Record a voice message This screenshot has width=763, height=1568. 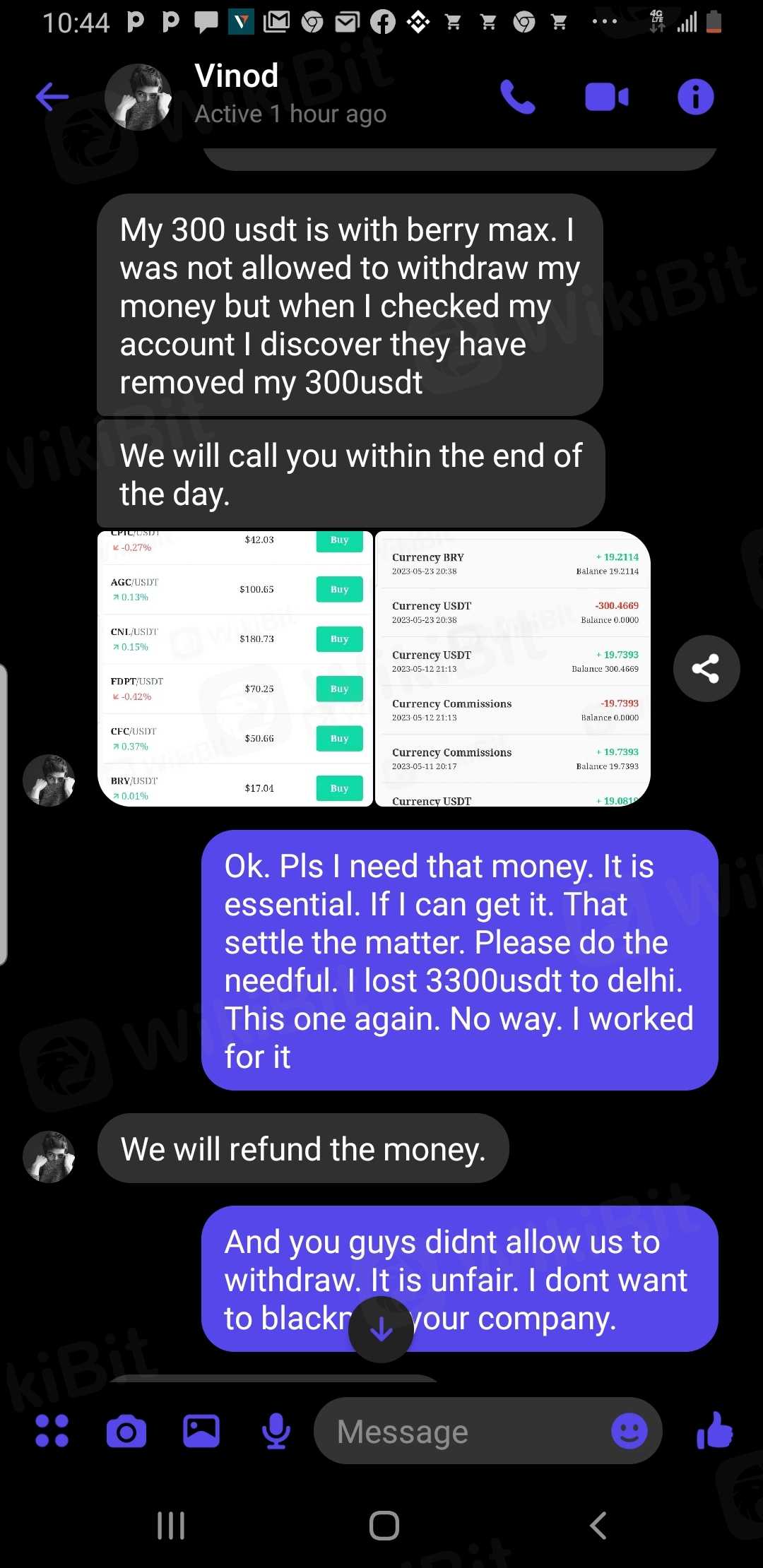[x=276, y=1432]
